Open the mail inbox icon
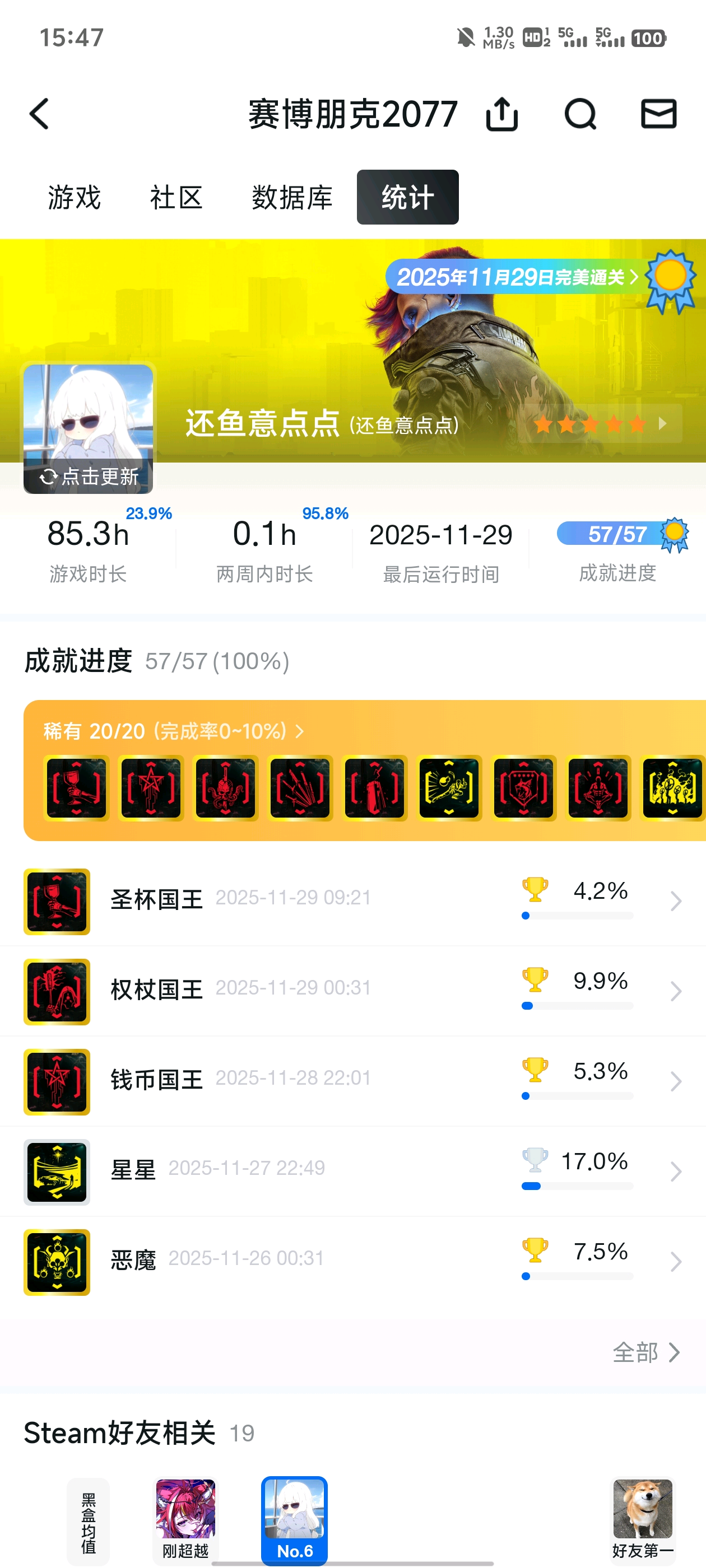706x1568 pixels. pos(658,114)
